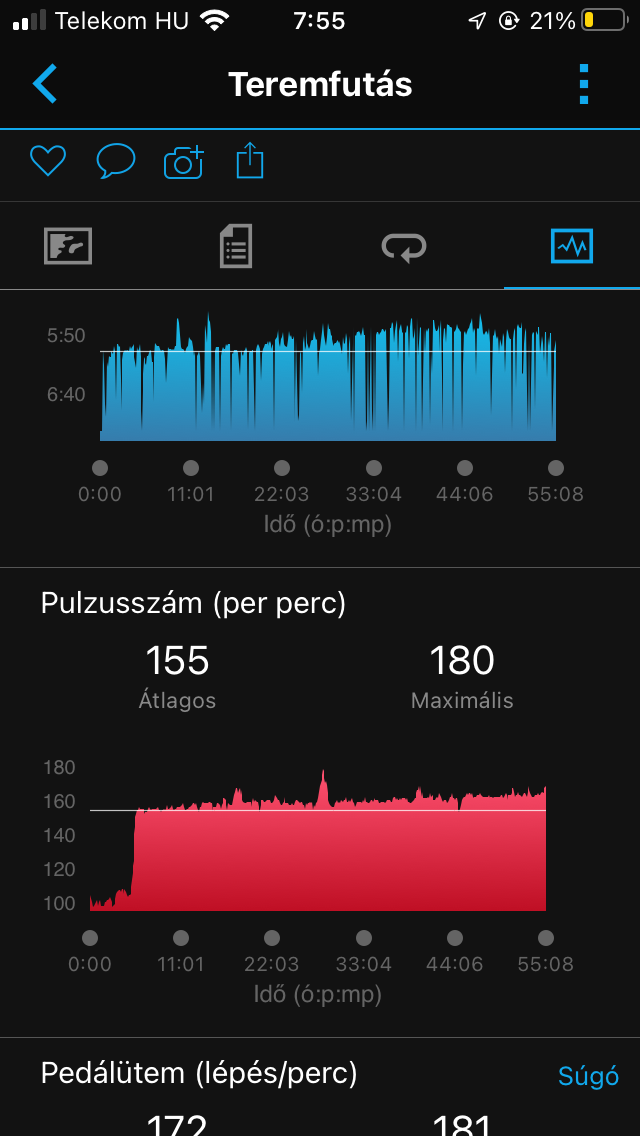Screen dimensions: 640x1136
Task: Select the charts tab
Action: coord(572,245)
